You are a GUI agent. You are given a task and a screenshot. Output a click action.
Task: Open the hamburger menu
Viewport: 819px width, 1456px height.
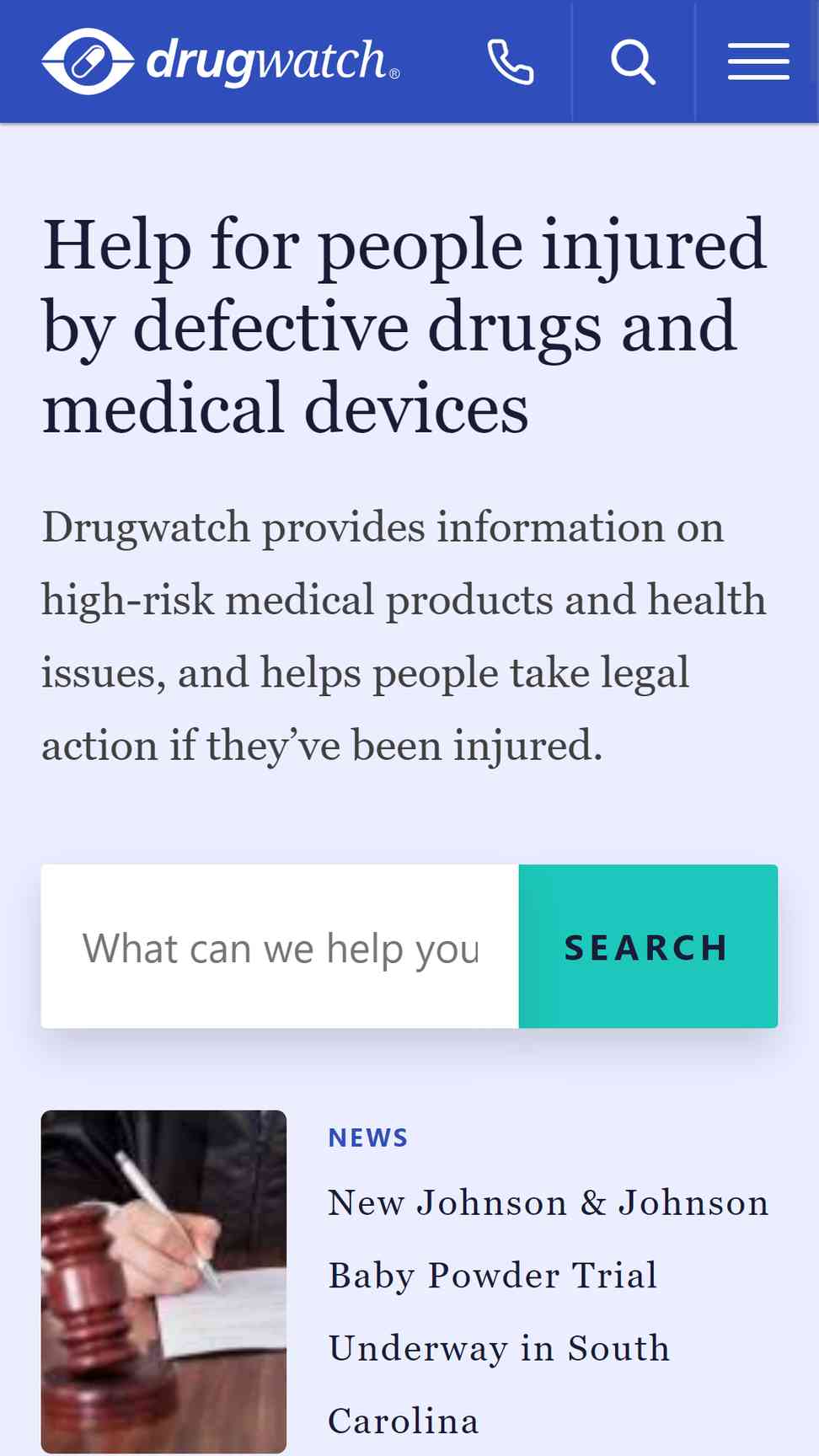pyautogui.click(x=758, y=62)
